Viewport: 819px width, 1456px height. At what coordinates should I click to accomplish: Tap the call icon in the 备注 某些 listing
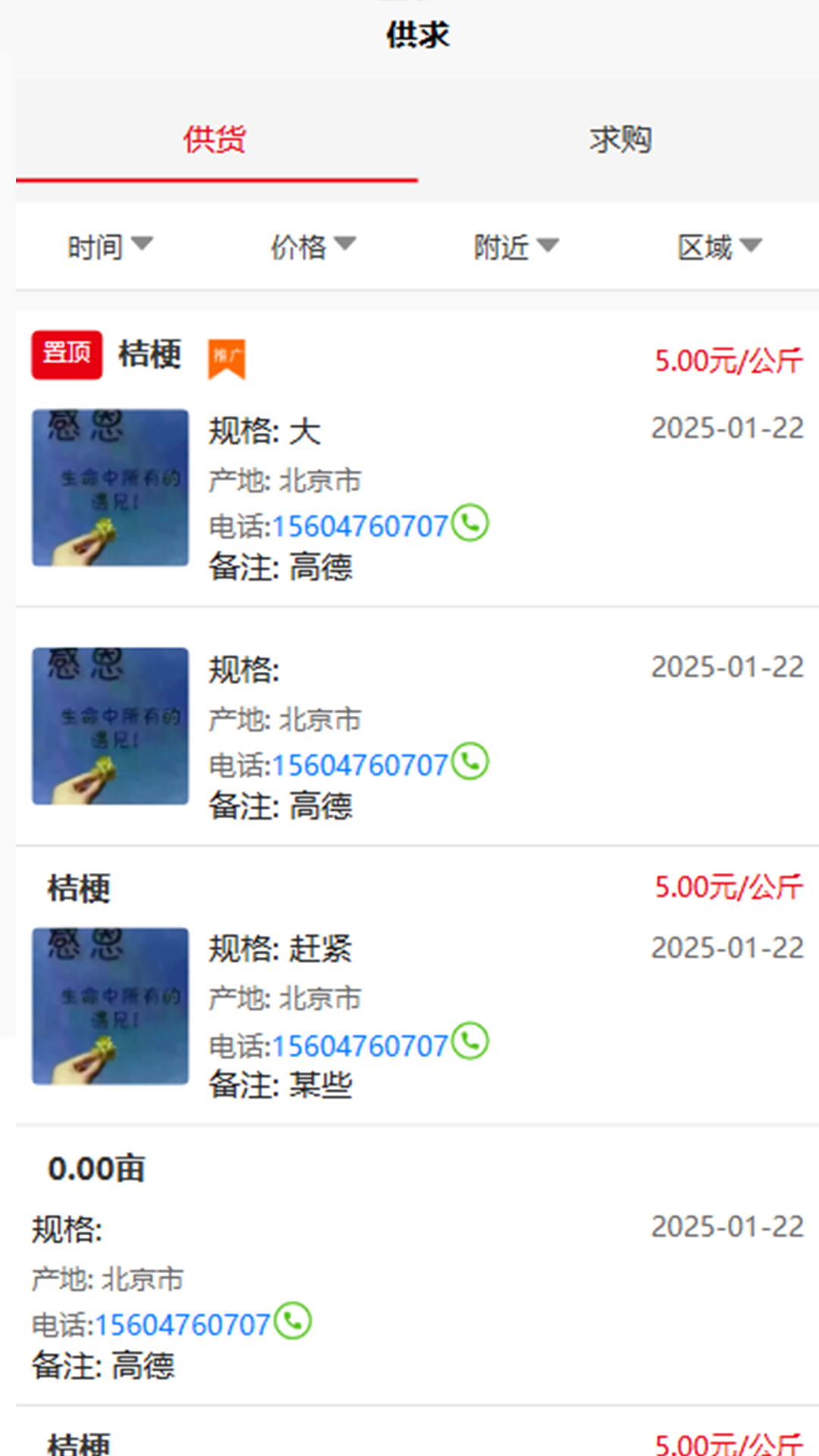point(470,1042)
